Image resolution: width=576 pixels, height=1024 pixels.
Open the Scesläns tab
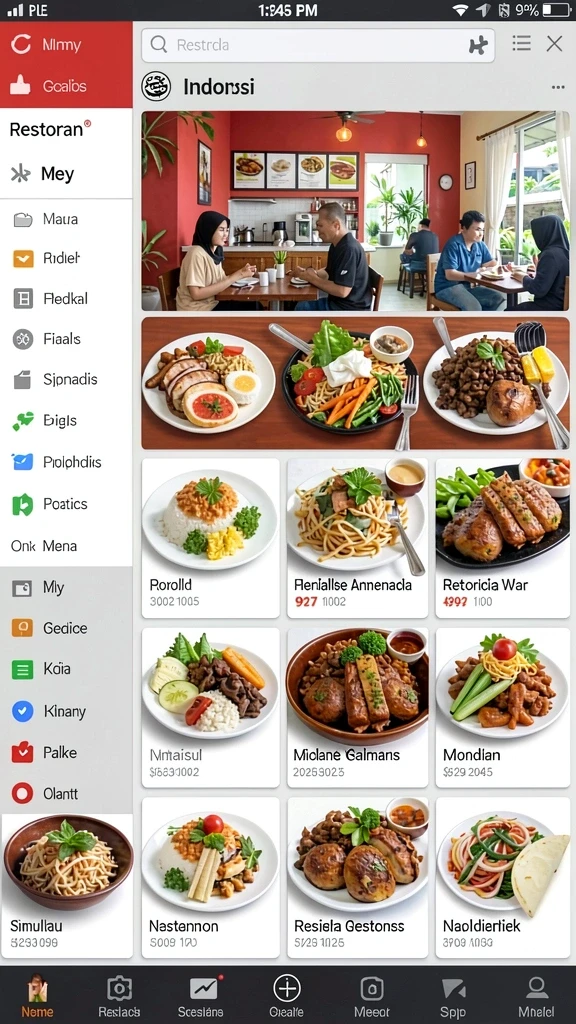[x=200, y=995]
